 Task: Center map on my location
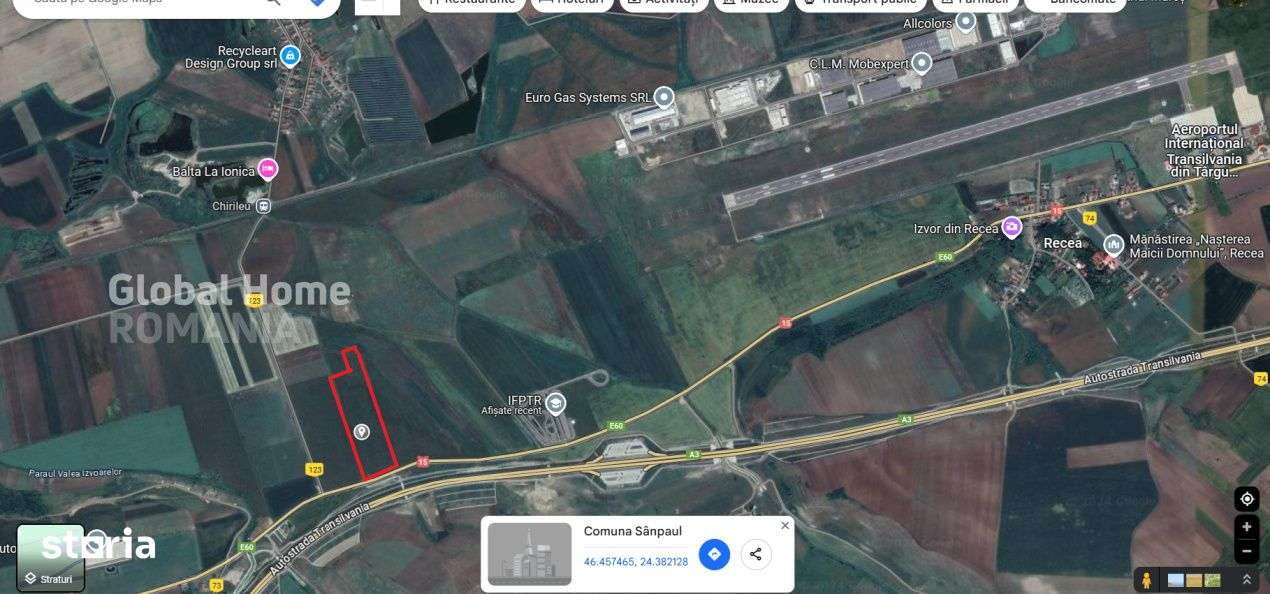tap(1246, 499)
